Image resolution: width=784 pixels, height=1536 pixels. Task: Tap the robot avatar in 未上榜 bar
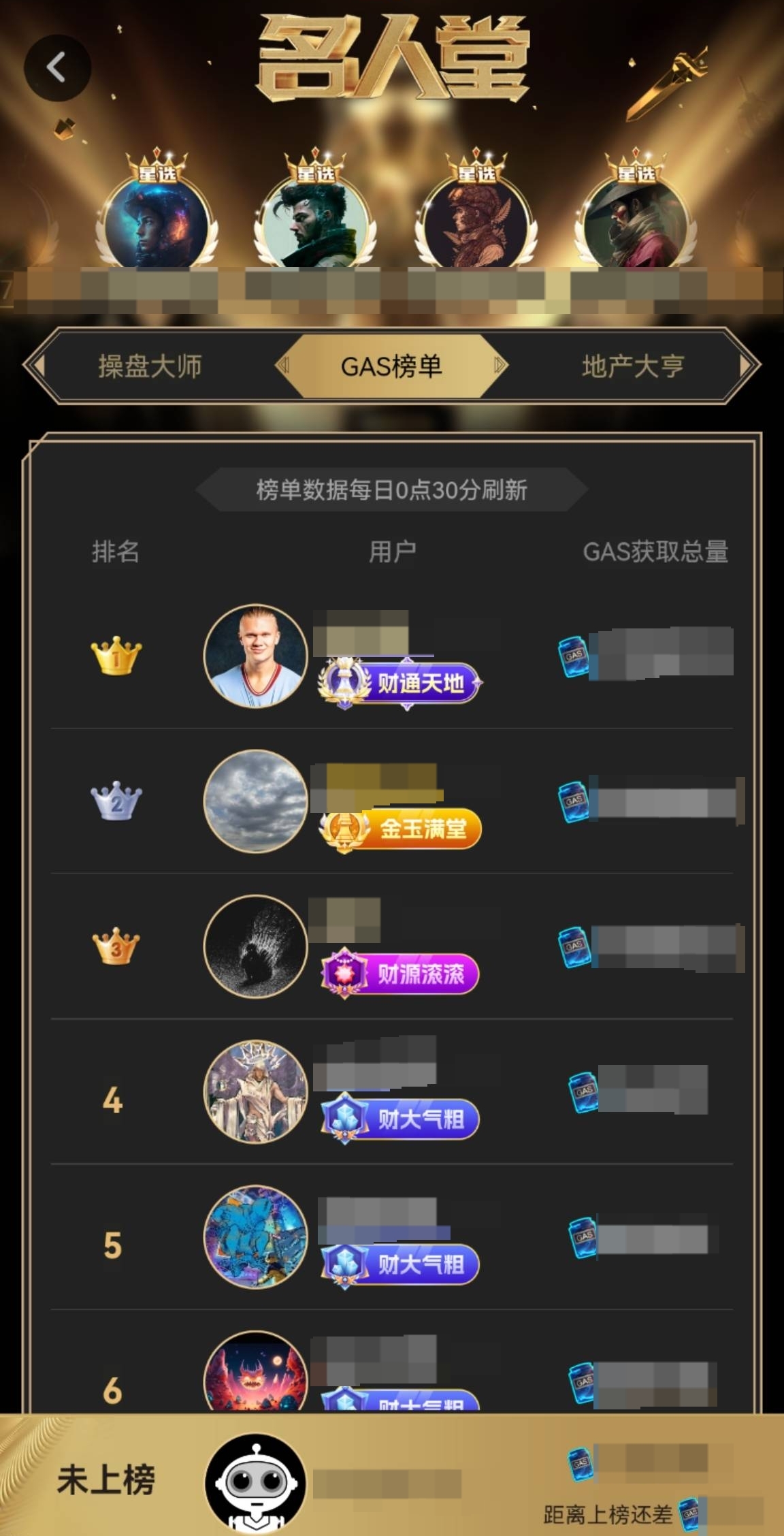tap(256, 1482)
